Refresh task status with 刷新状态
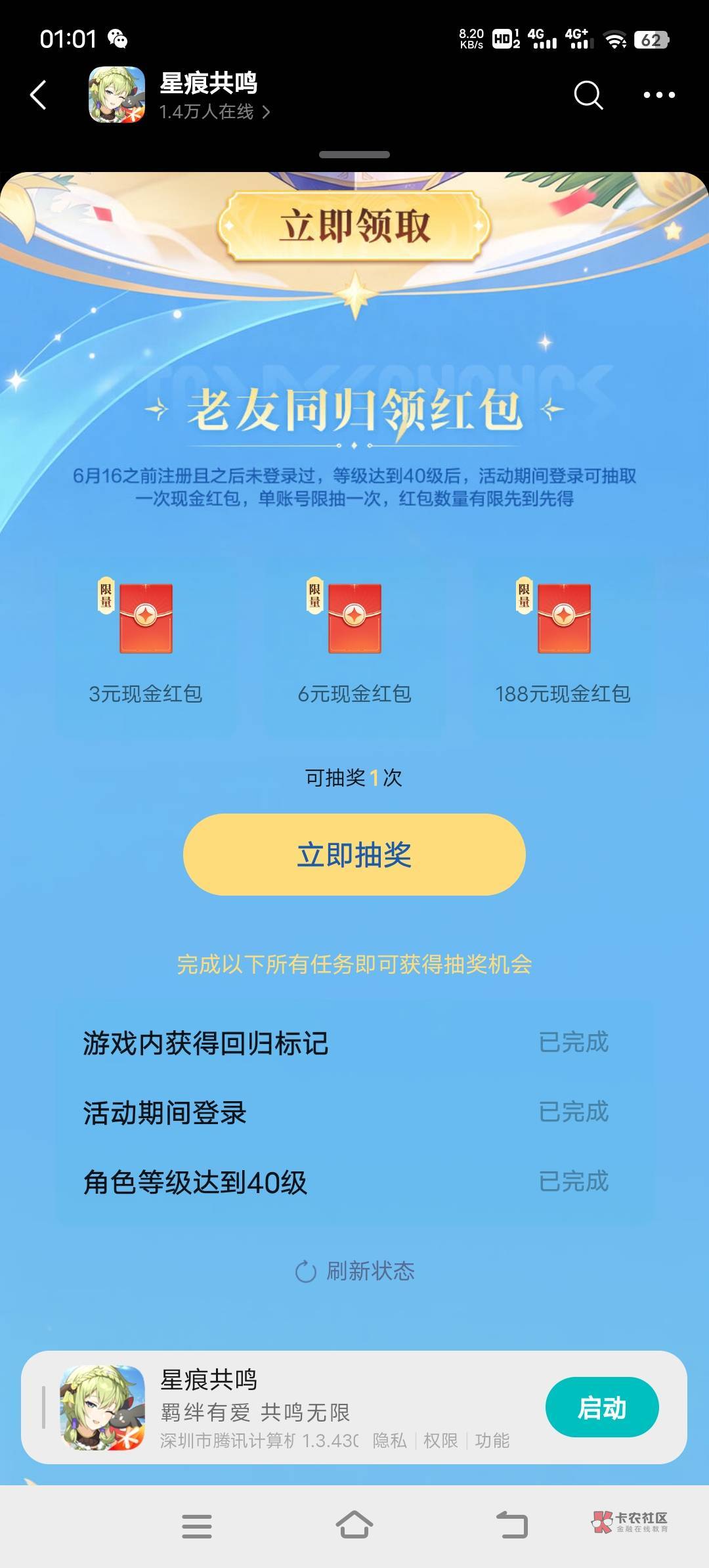 point(354,1271)
